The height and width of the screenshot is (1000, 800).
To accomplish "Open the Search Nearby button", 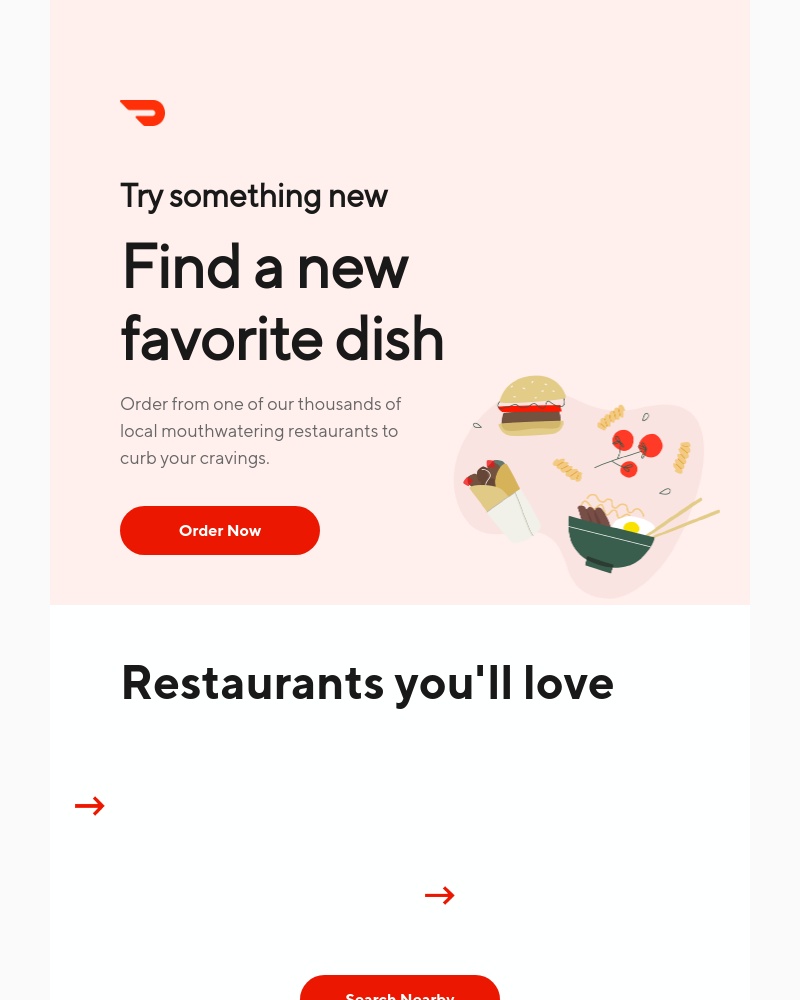I will [x=400, y=990].
